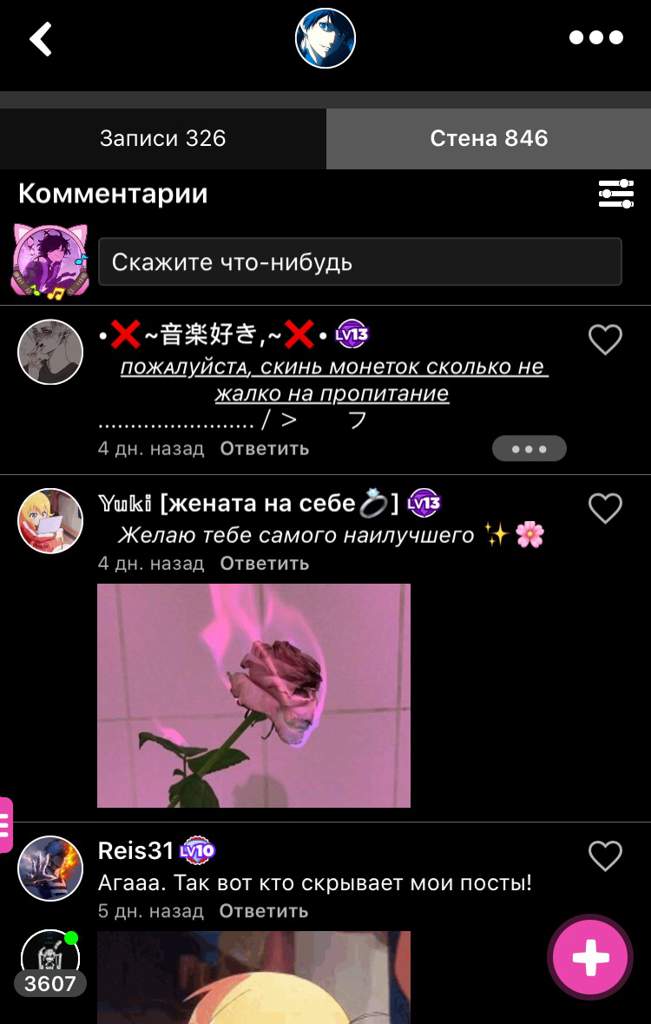Image resolution: width=651 pixels, height=1024 pixels.
Task: Open the burning rose image
Action: coord(254,695)
